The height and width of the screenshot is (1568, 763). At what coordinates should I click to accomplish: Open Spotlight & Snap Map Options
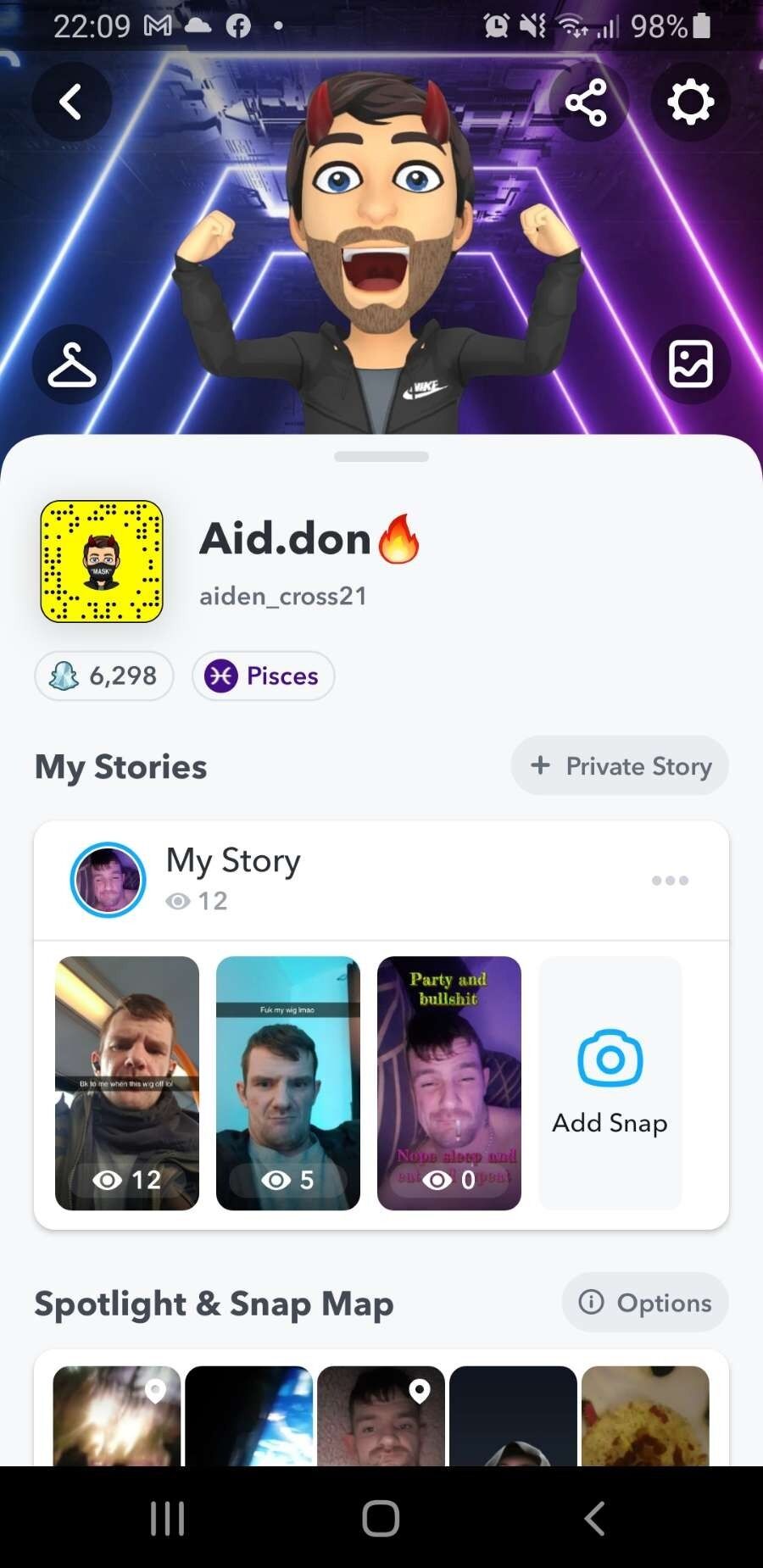[x=645, y=1302]
